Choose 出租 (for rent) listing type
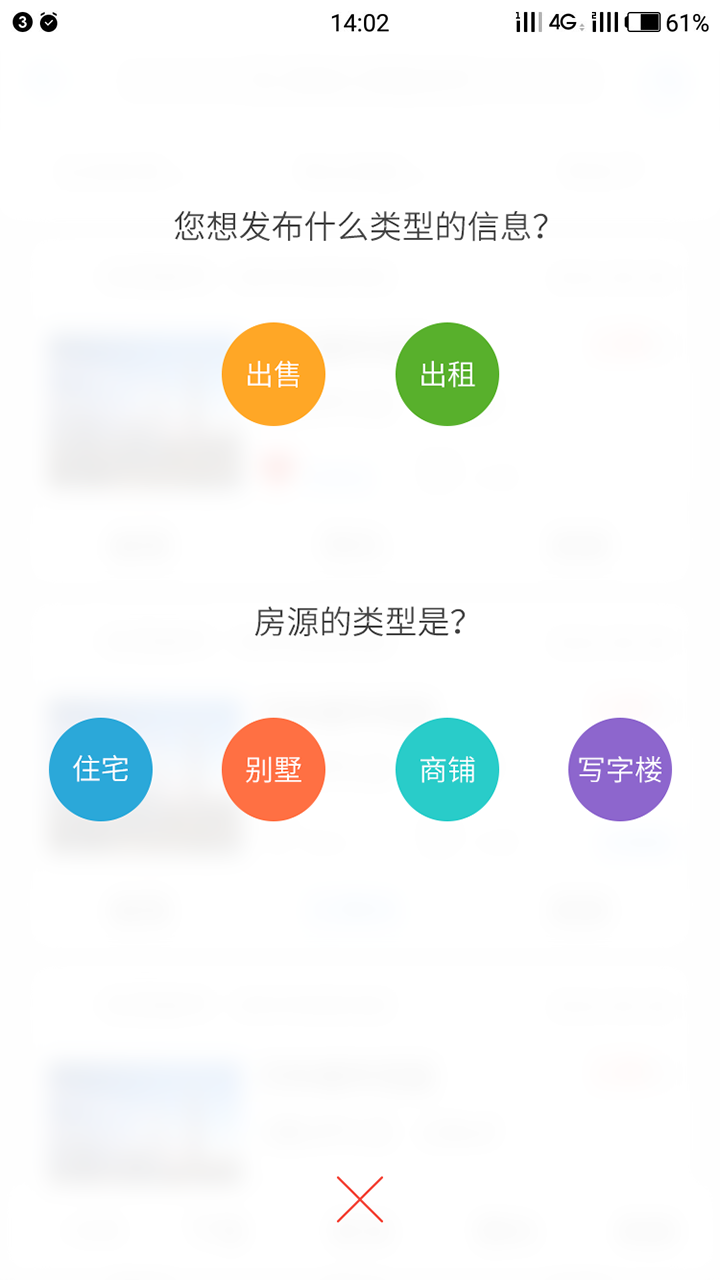Screen dimensions: 720x1280 pos(447,374)
